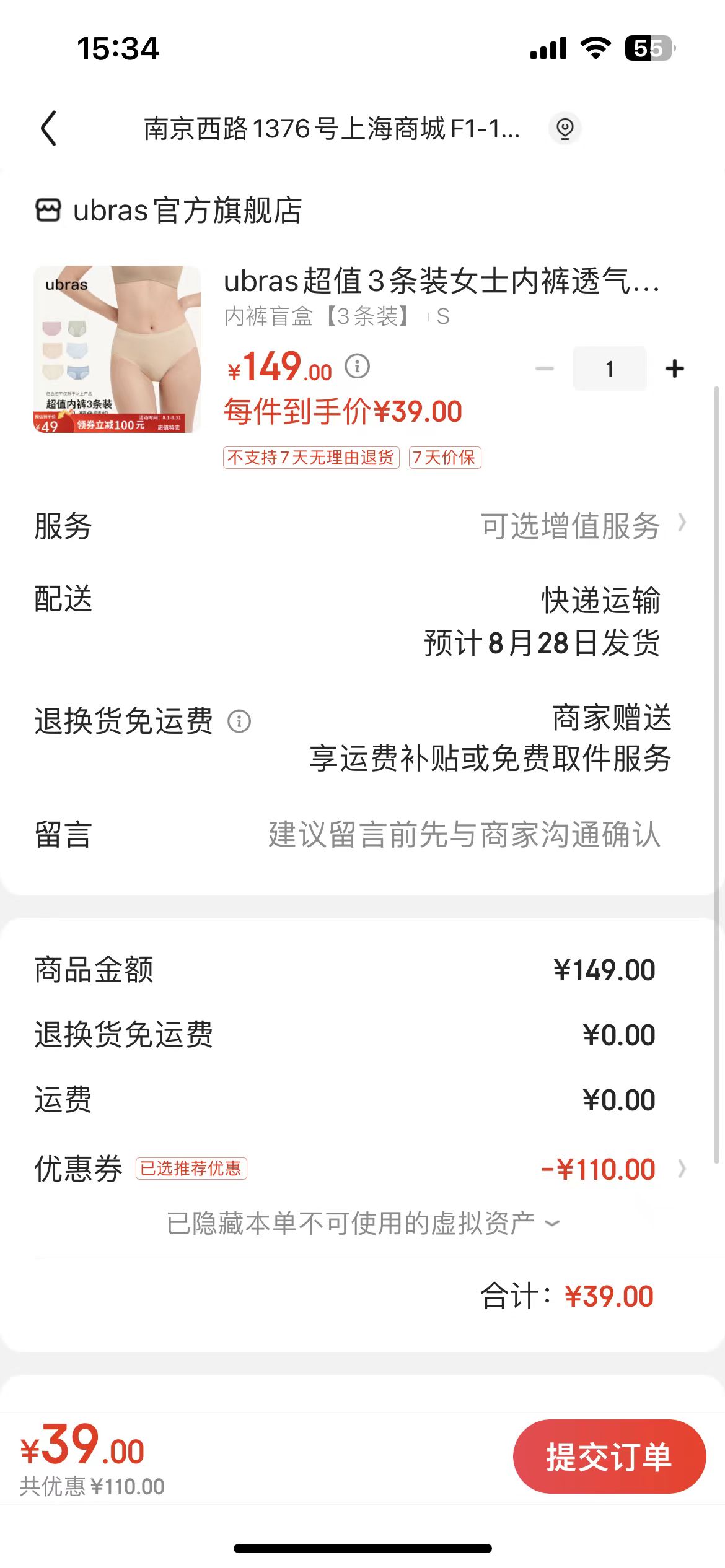Tap the quantity value showing 1

coord(609,367)
